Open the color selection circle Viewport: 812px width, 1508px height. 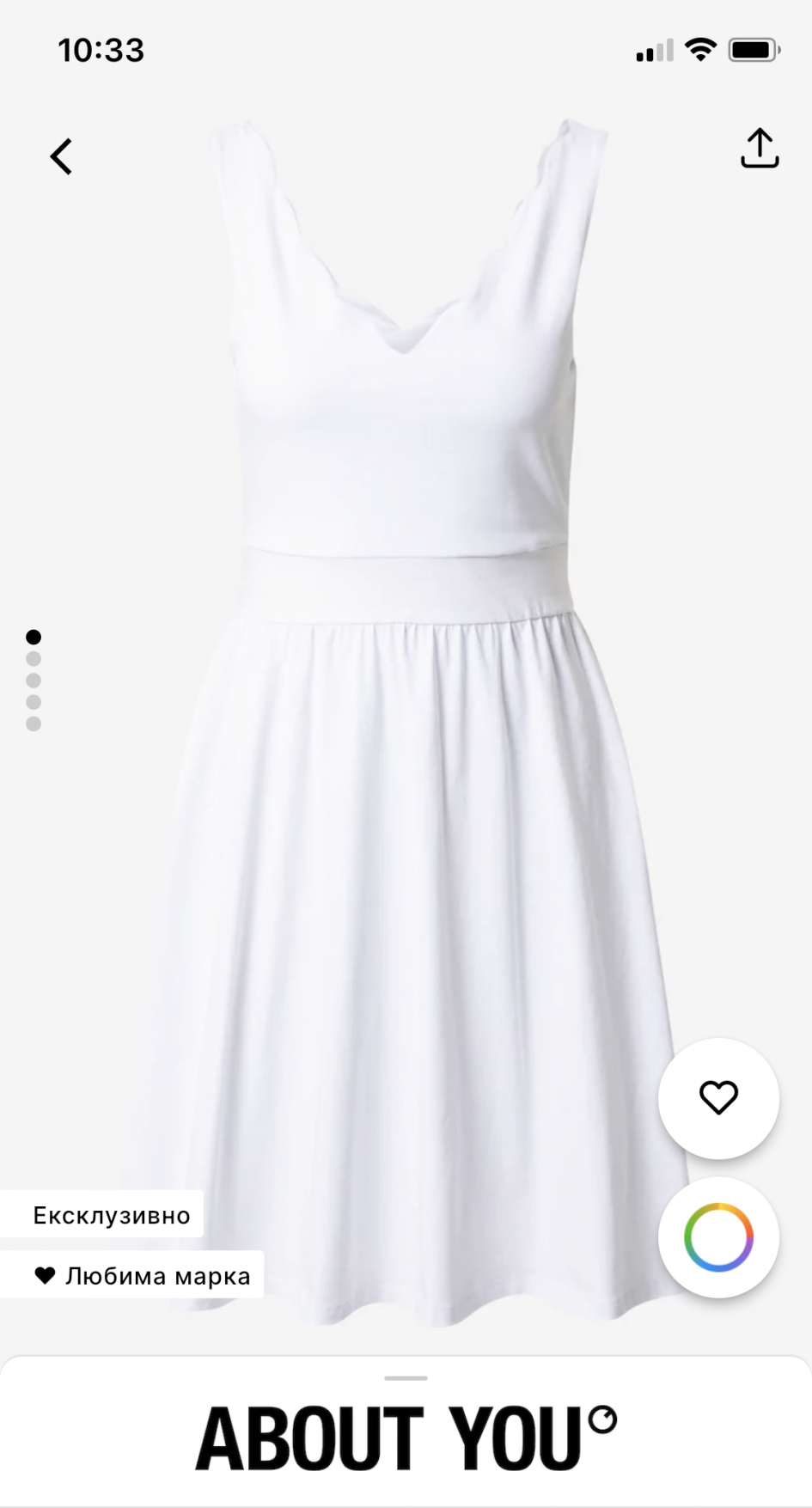pos(718,1236)
